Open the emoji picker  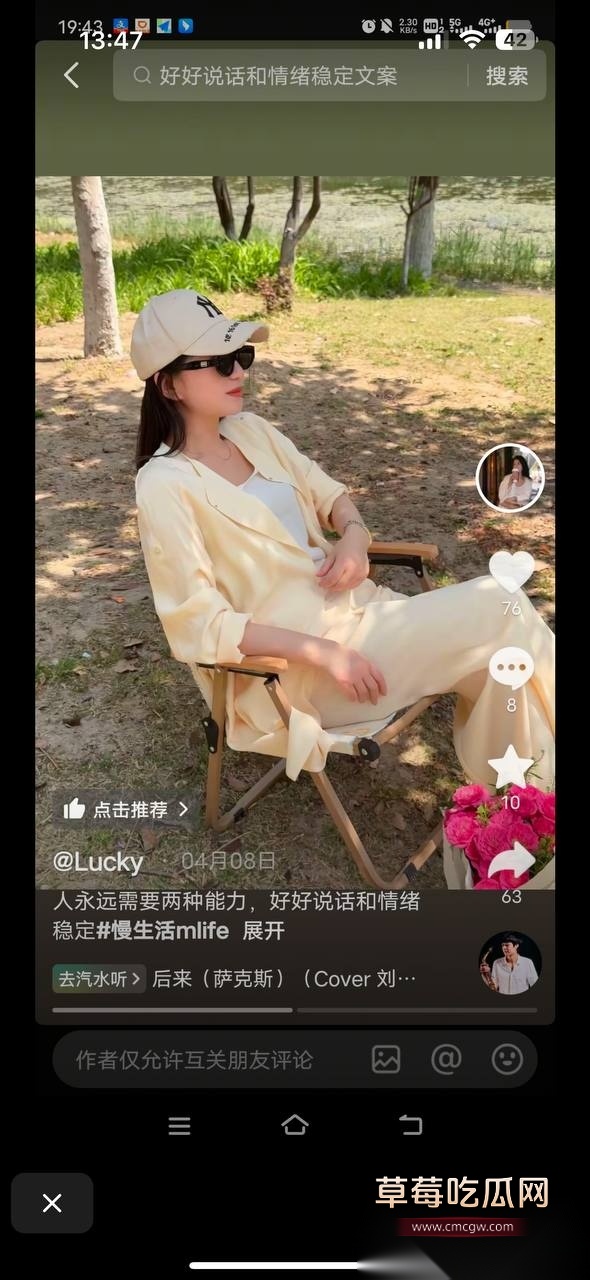click(x=508, y=1060)
